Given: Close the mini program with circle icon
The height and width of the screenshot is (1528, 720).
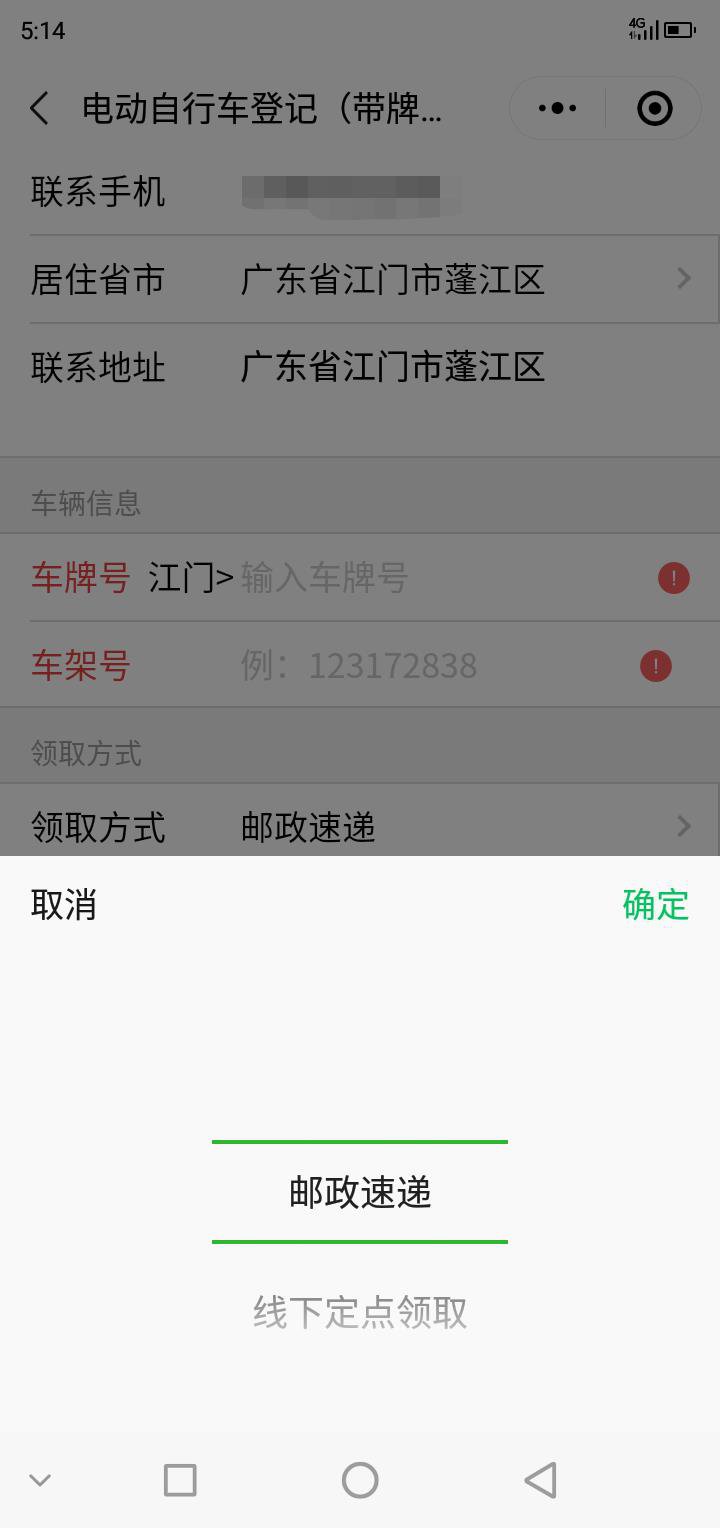Looking at the screenshot, I should point(654,108).
